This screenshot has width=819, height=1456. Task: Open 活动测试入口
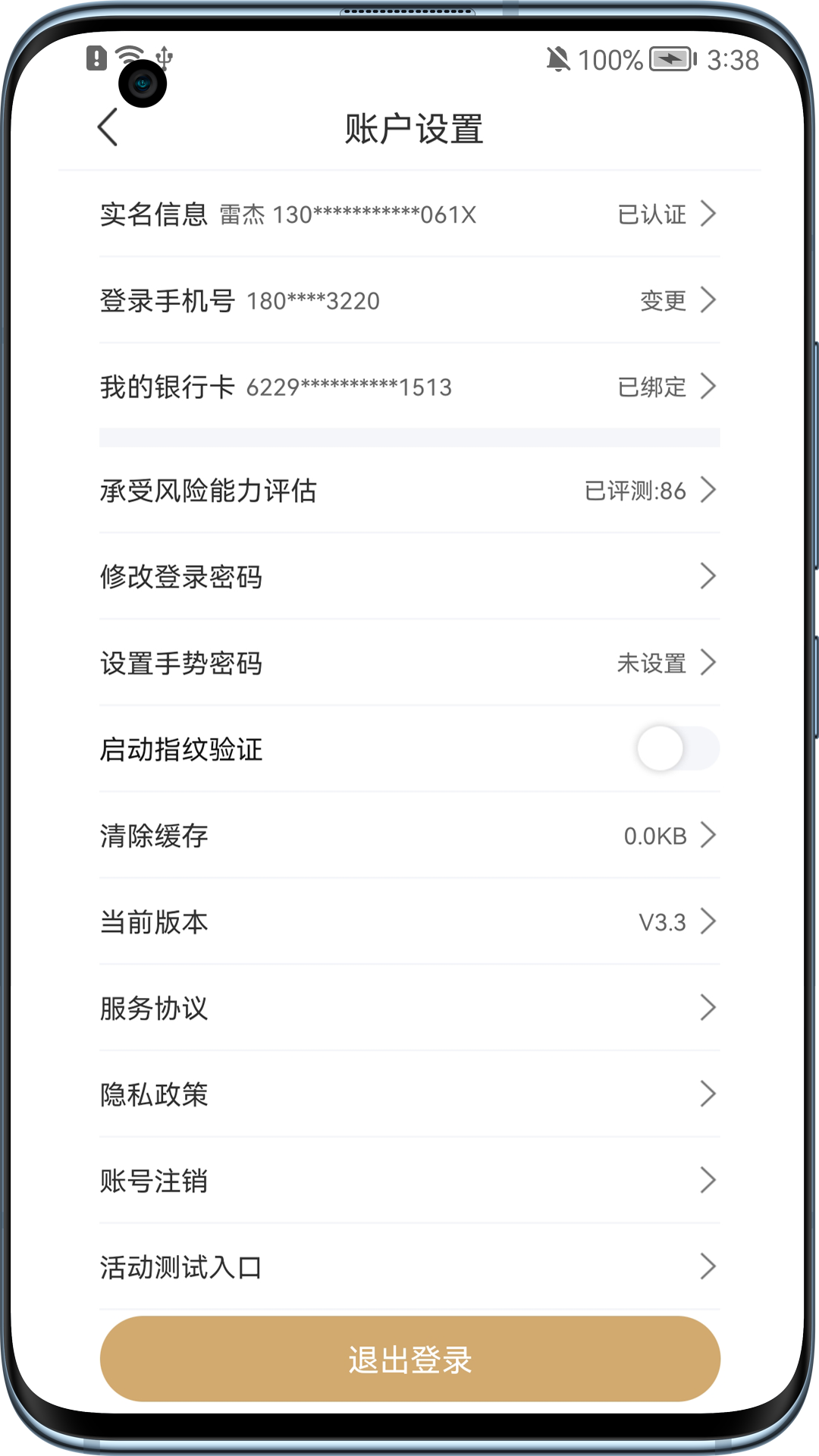click(x=409, y=1267)
